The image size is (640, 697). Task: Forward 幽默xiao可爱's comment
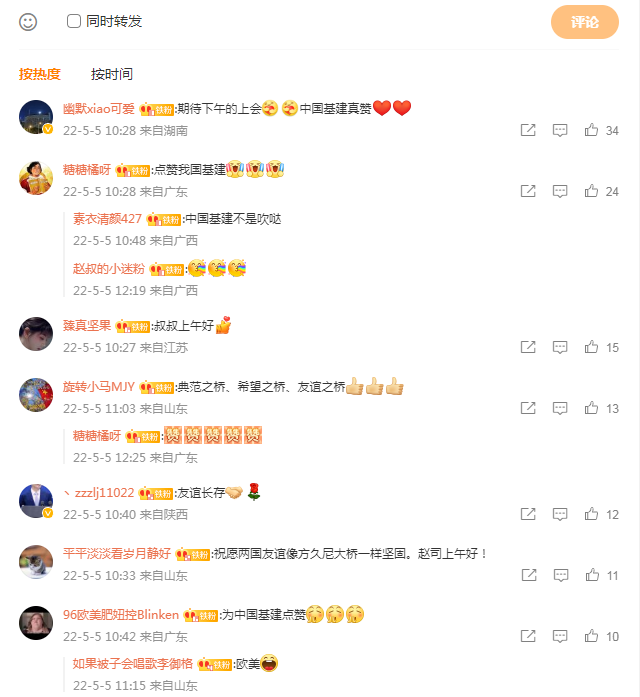coord(528,131)
